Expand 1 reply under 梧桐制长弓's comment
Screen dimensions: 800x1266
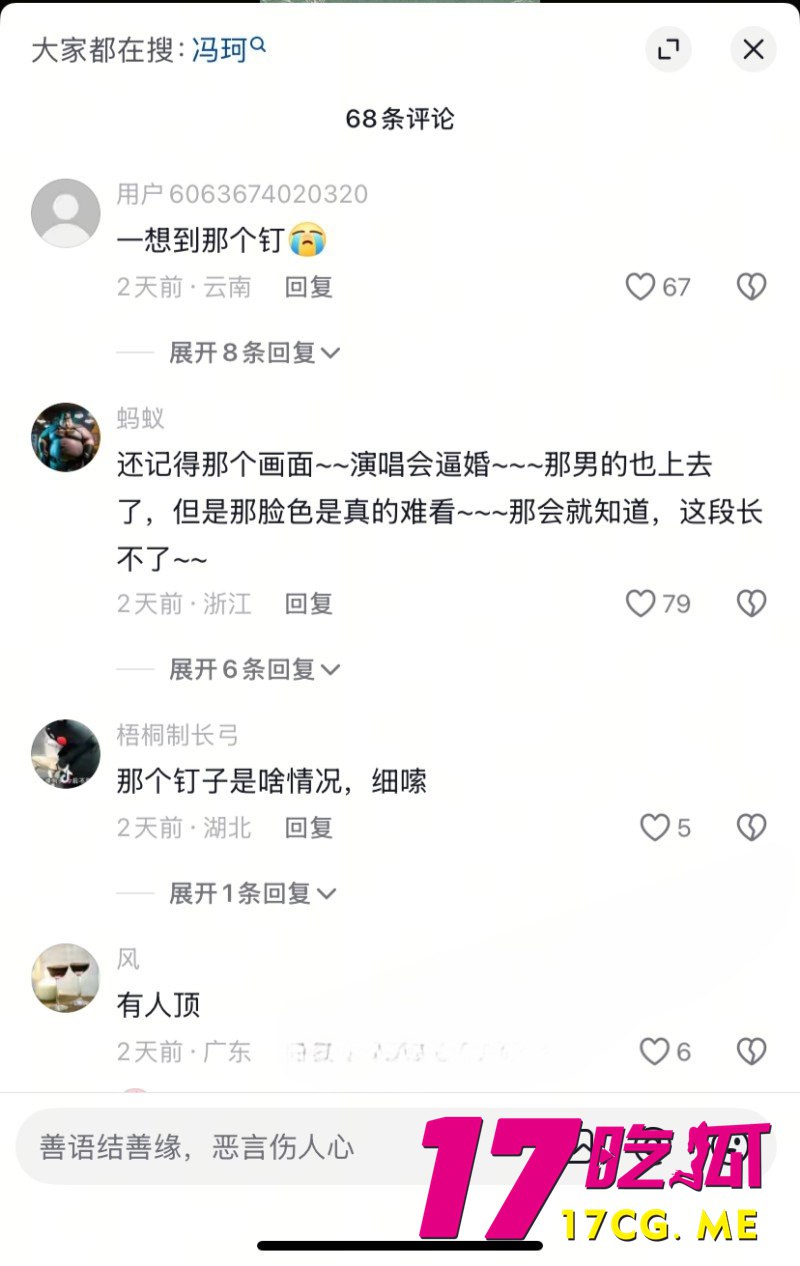[252, 893]
